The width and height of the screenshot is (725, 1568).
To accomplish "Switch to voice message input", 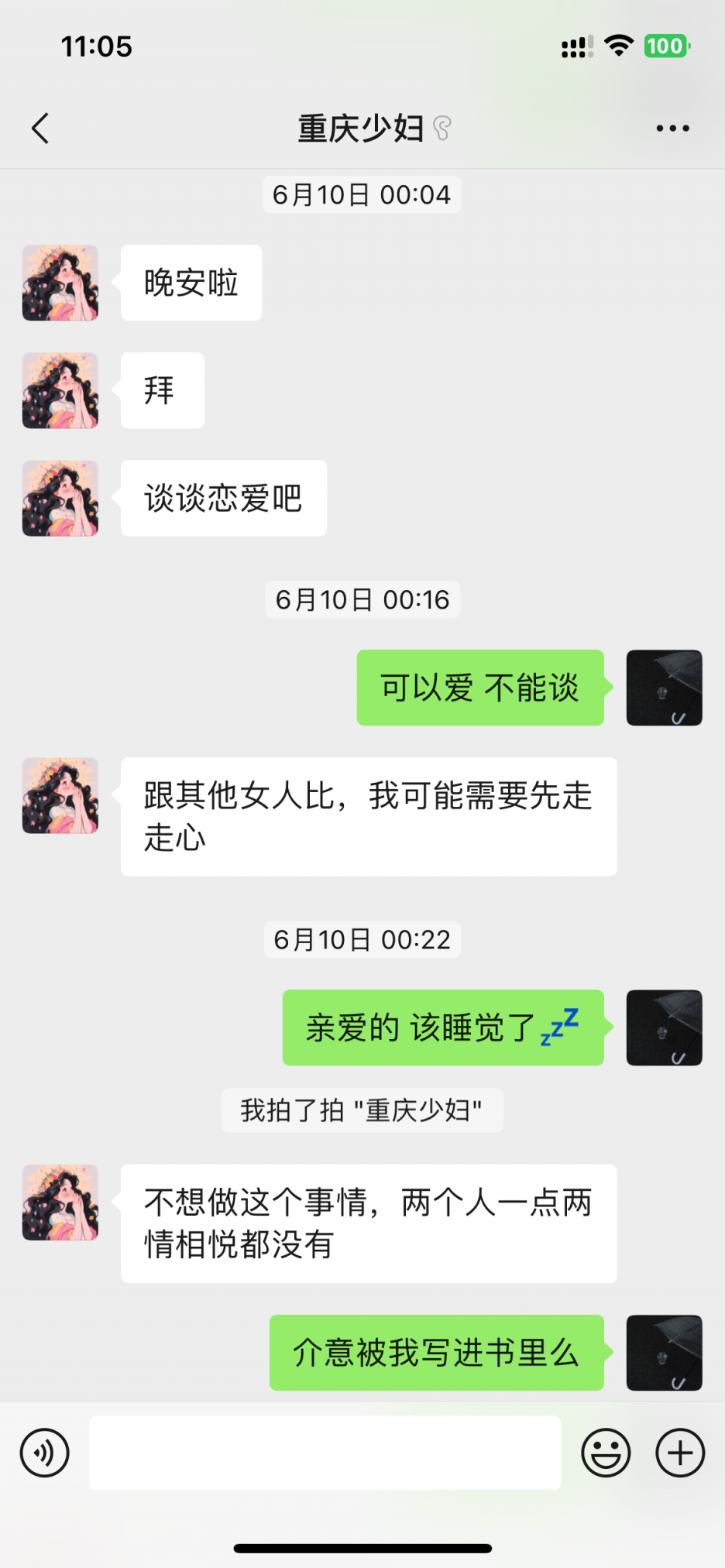I will coord(44,1453).
